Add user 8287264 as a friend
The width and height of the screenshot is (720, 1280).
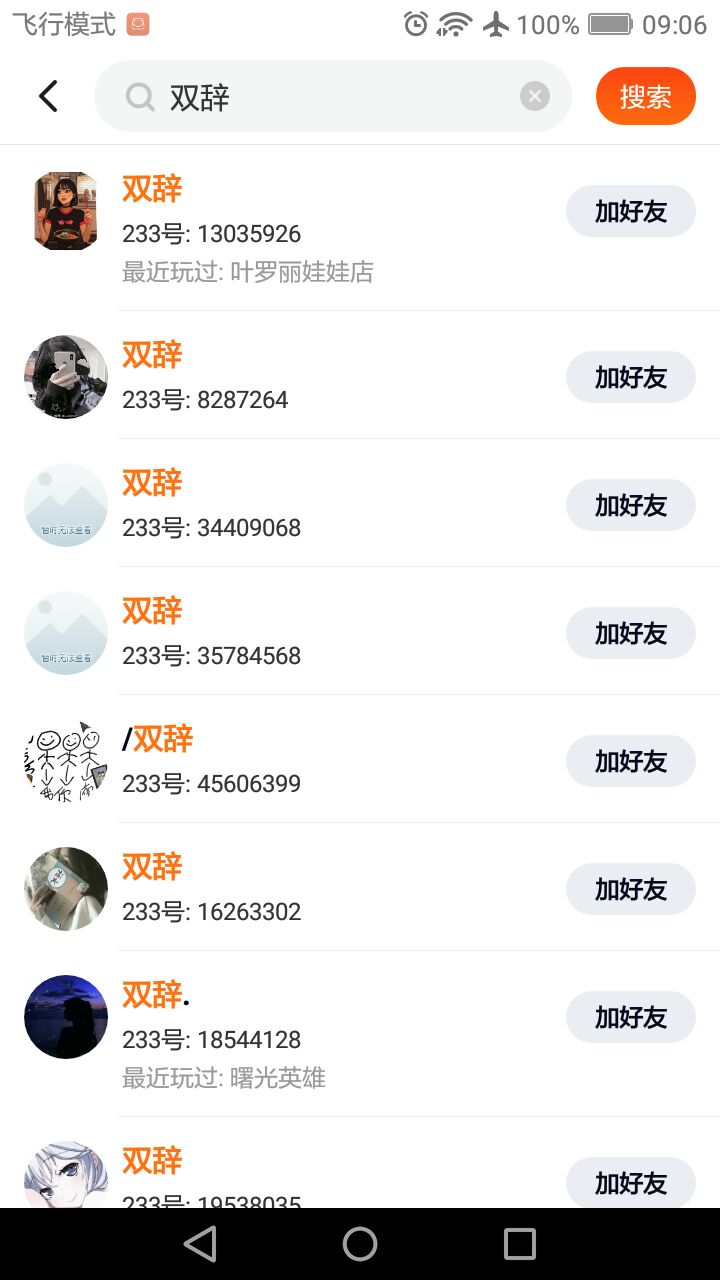coord(630,377)
